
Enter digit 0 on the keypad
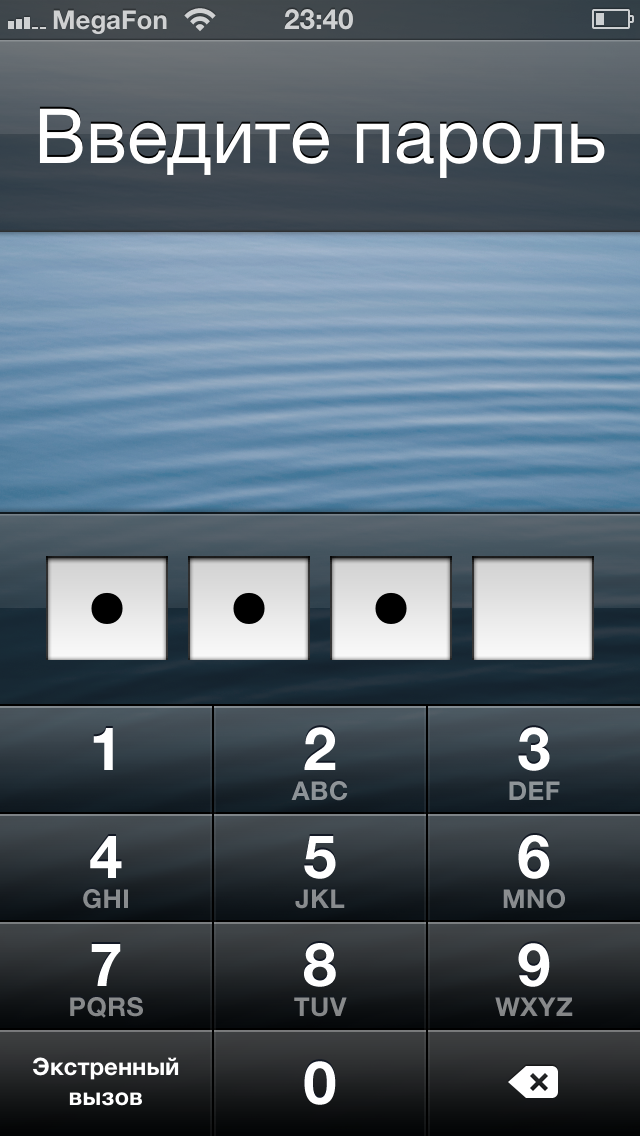pyautogui.click(x=320, y=1084)
